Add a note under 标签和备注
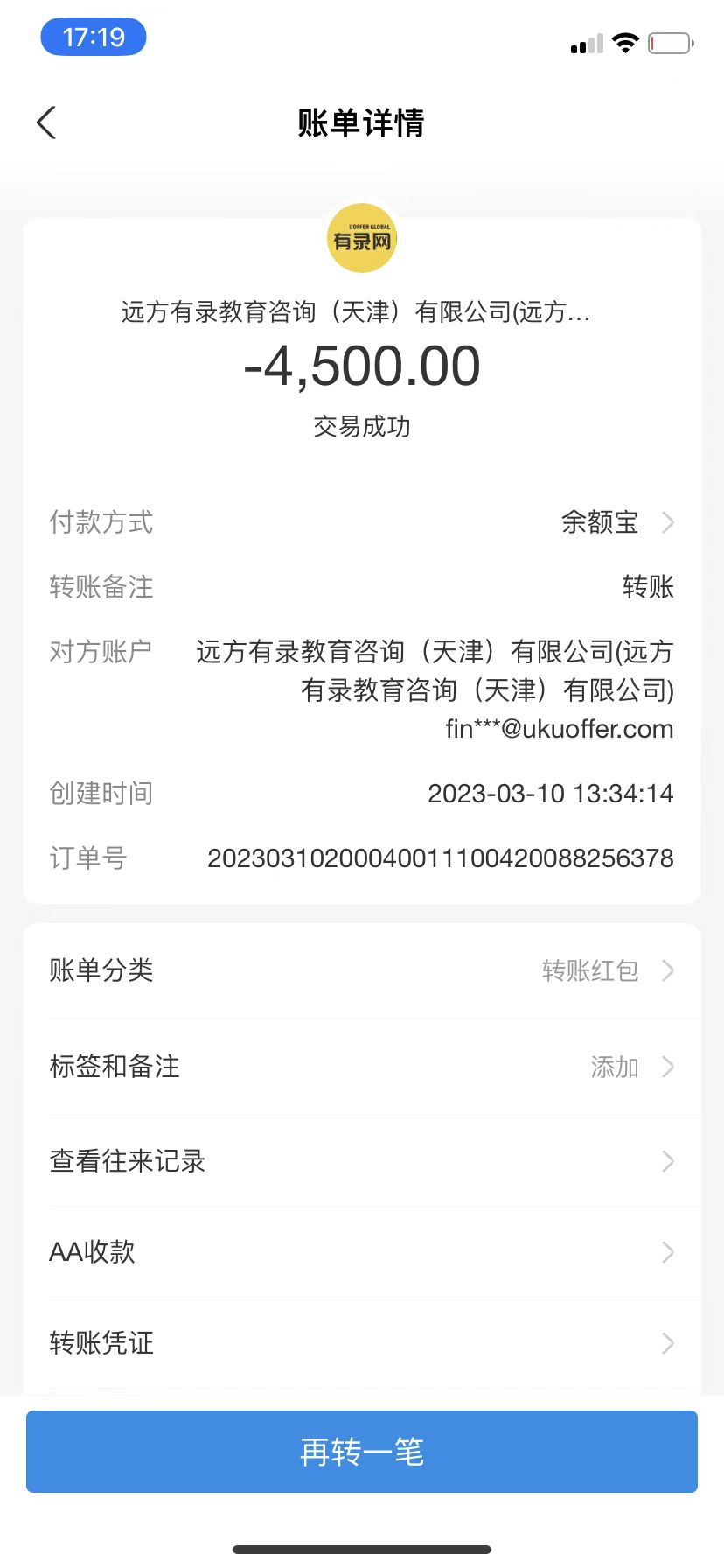This screenshot has height=1568, width=724. [362, 1067]
